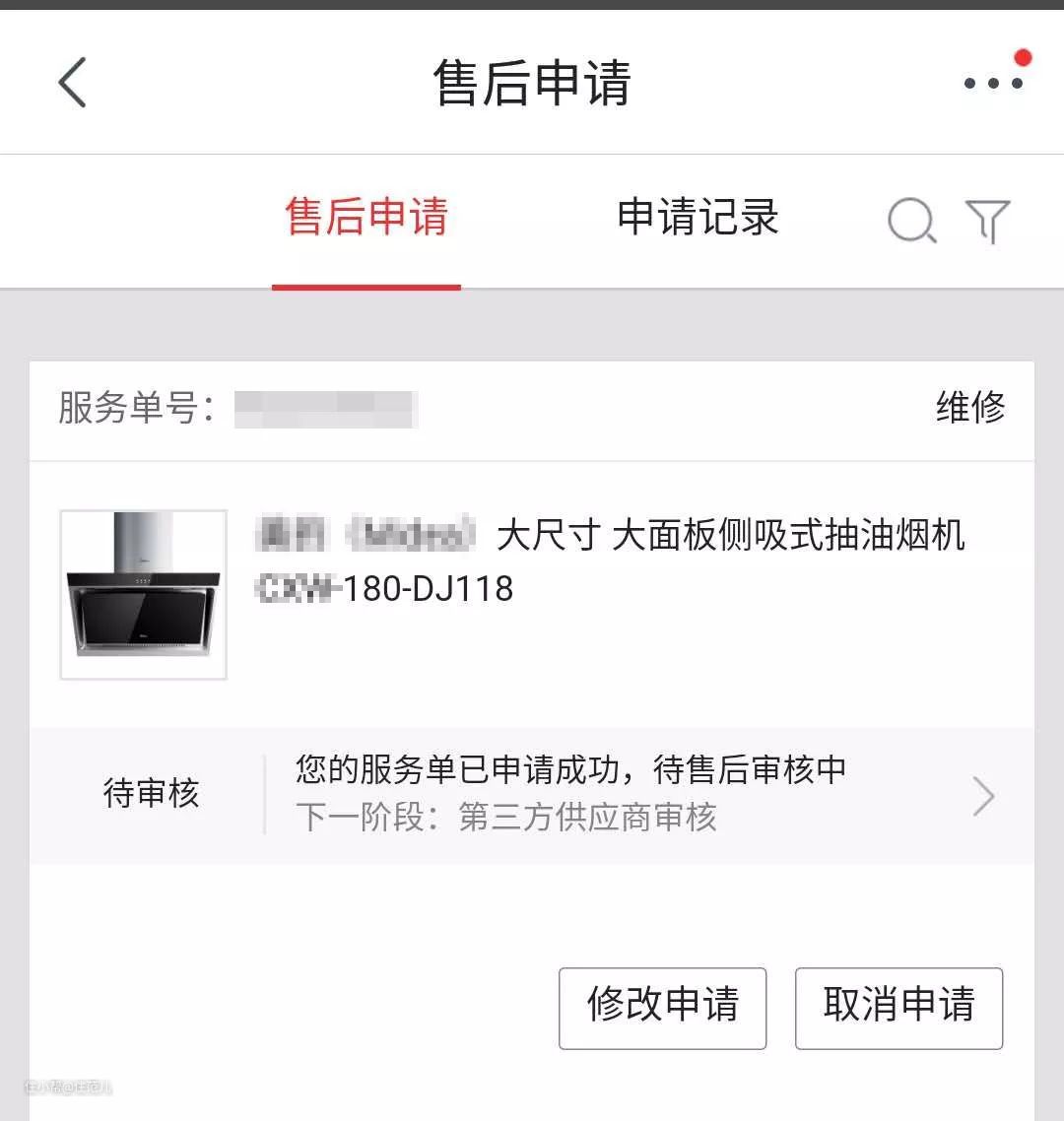
Task: Open the three-dot overflow menu
Action: click(993, 83)
